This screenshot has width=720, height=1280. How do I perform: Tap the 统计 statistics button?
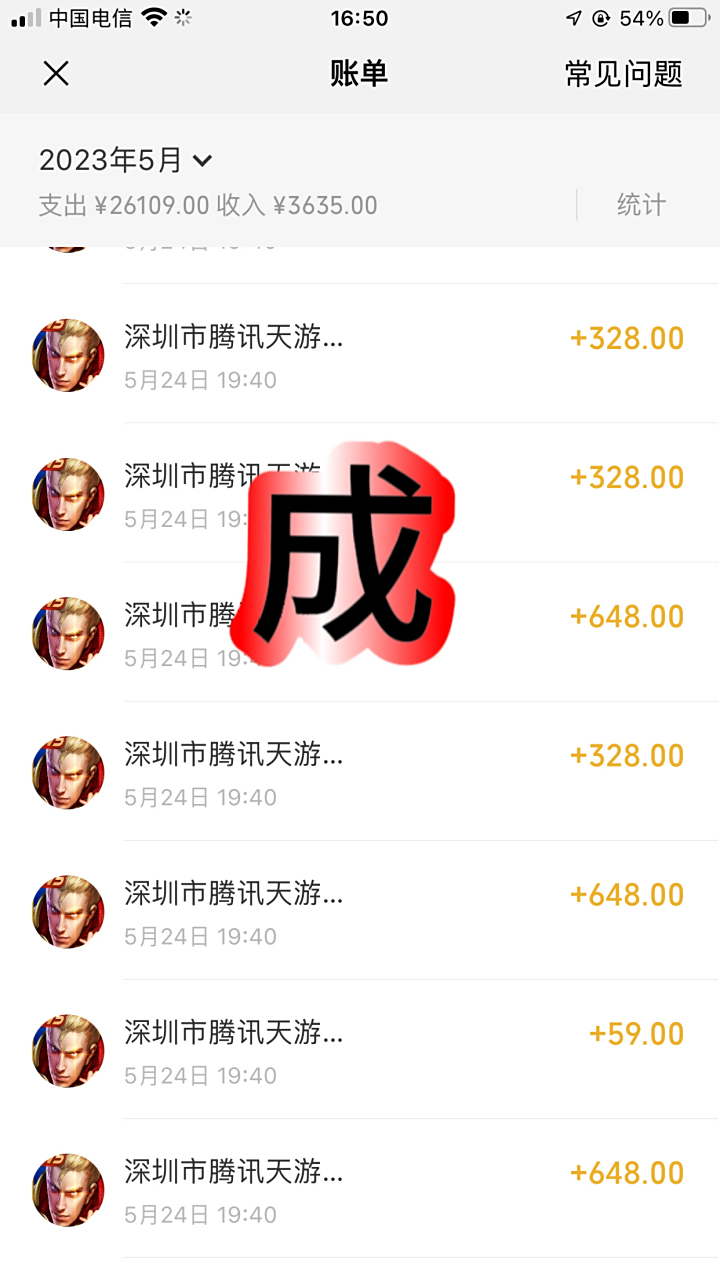[x=640, y=205]
